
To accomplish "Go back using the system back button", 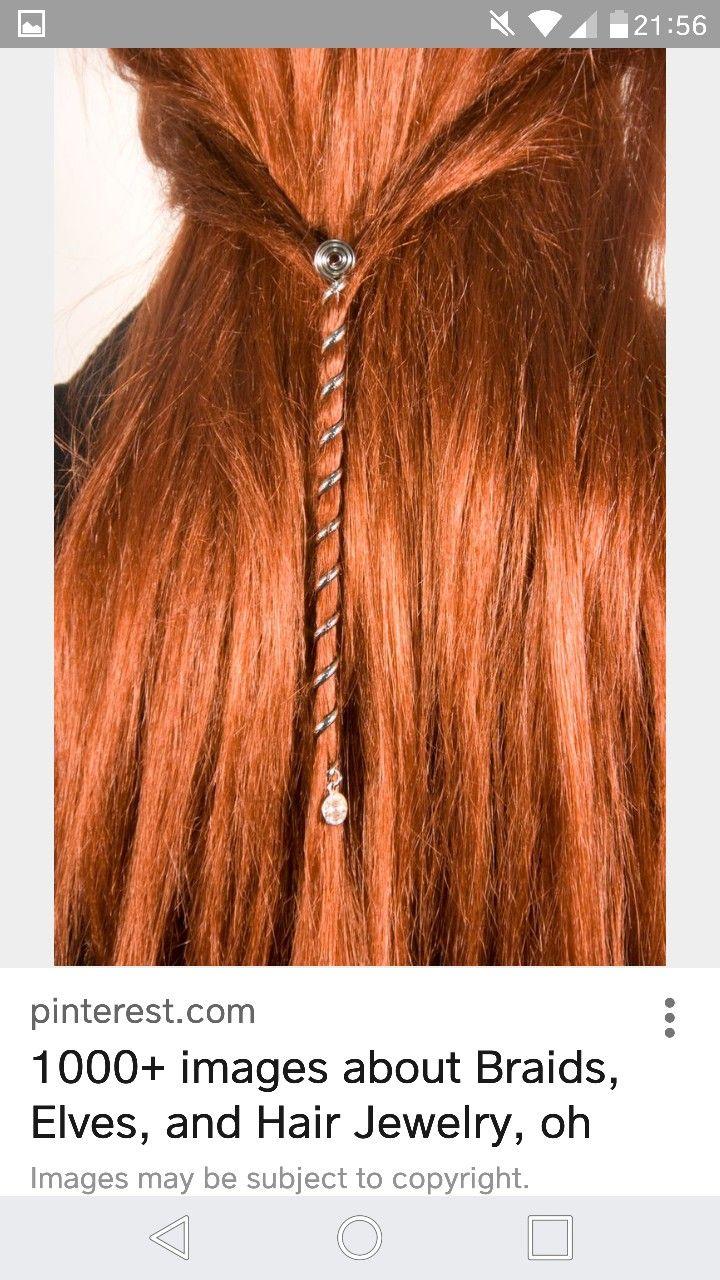I will pos(170,1238).
